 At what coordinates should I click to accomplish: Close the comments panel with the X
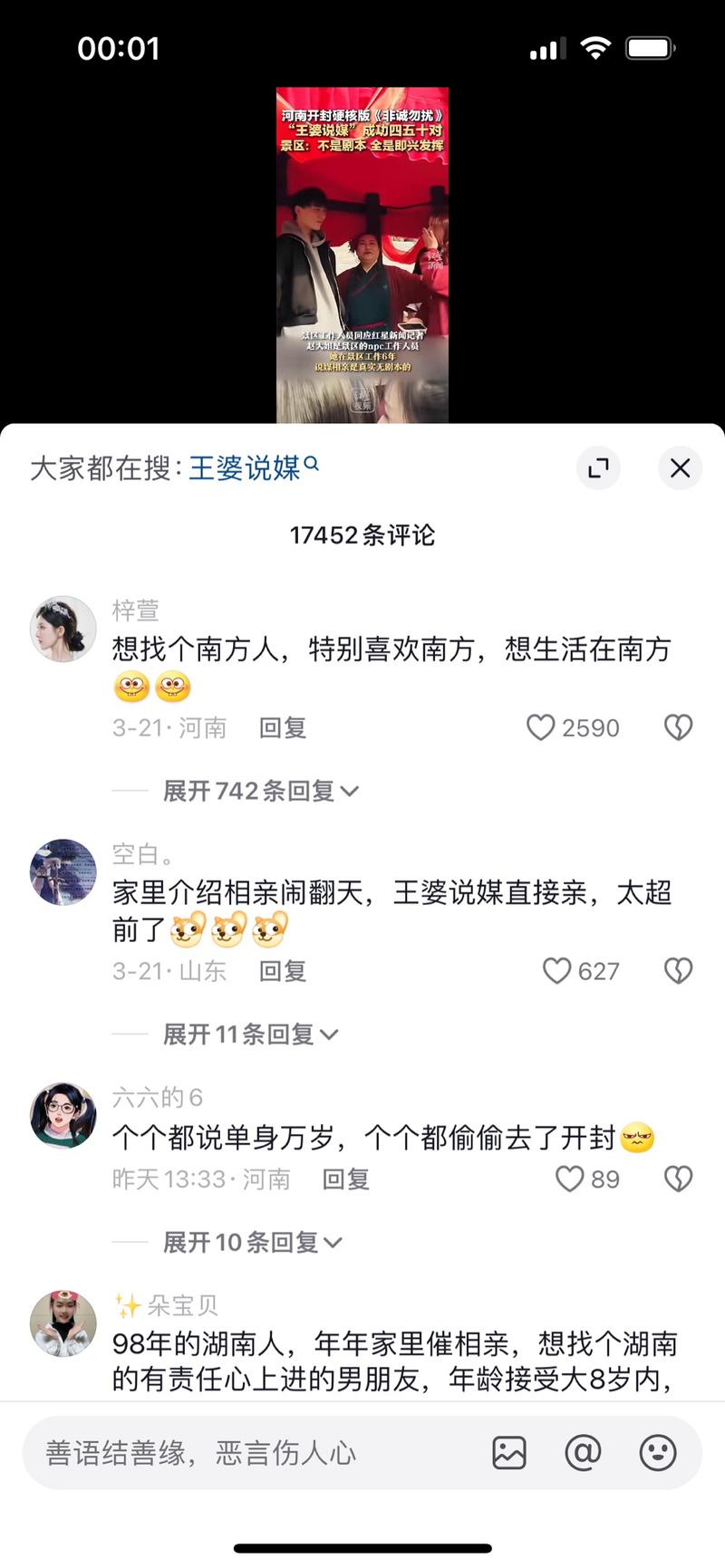coord(680,468)
